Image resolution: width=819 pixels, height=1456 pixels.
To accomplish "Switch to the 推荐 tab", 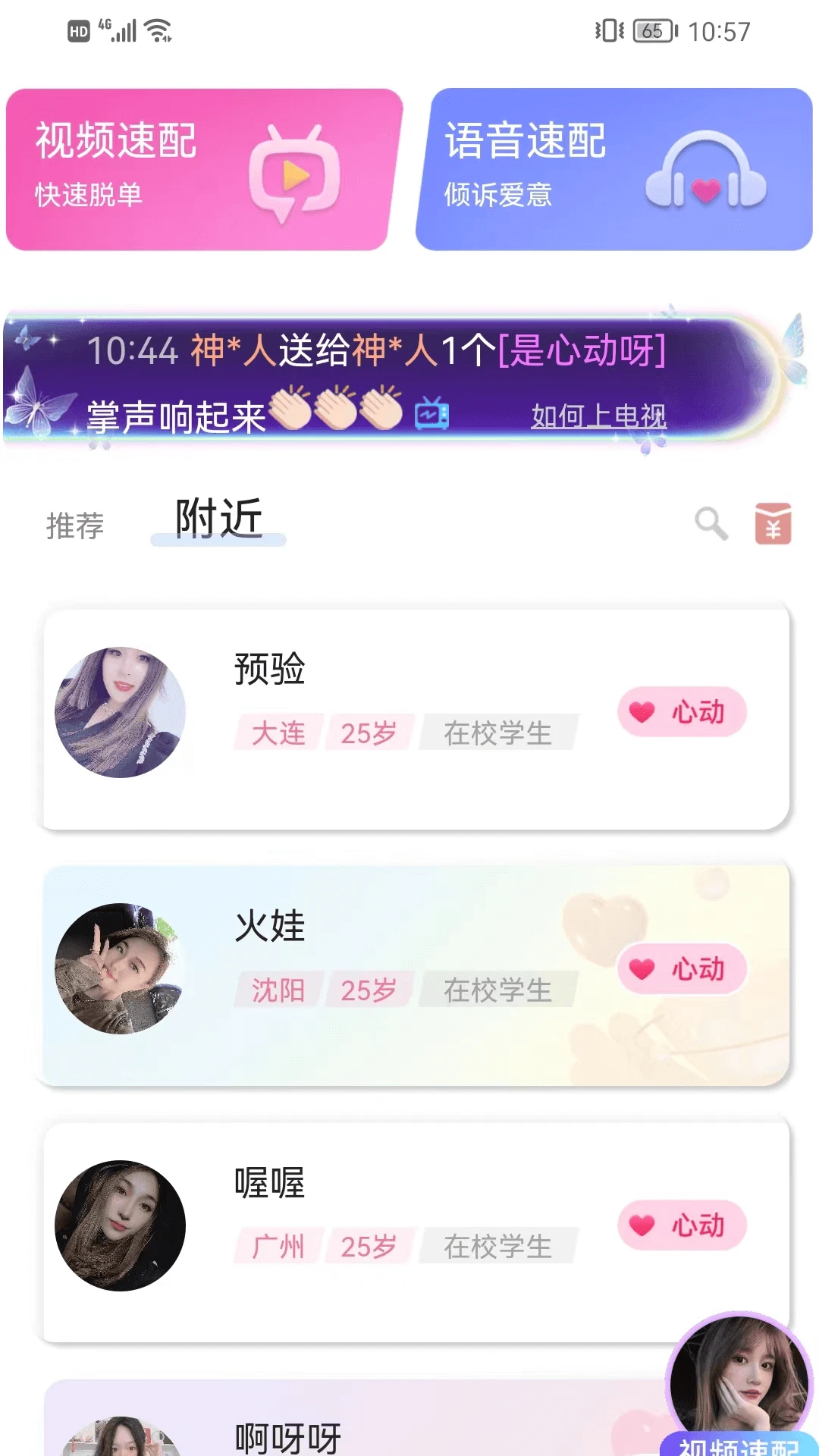I will [75, 525].
